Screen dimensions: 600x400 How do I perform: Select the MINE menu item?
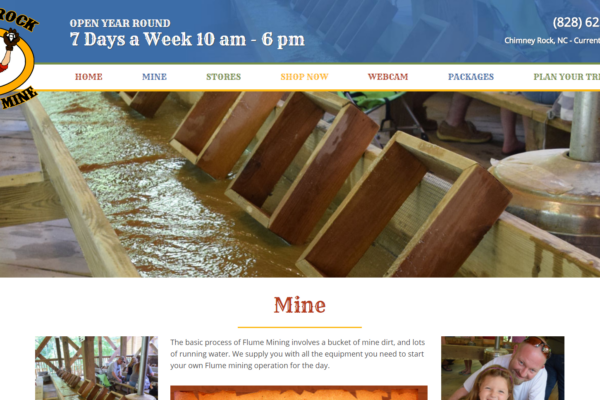pyautogui.click(x=154, y=77)
